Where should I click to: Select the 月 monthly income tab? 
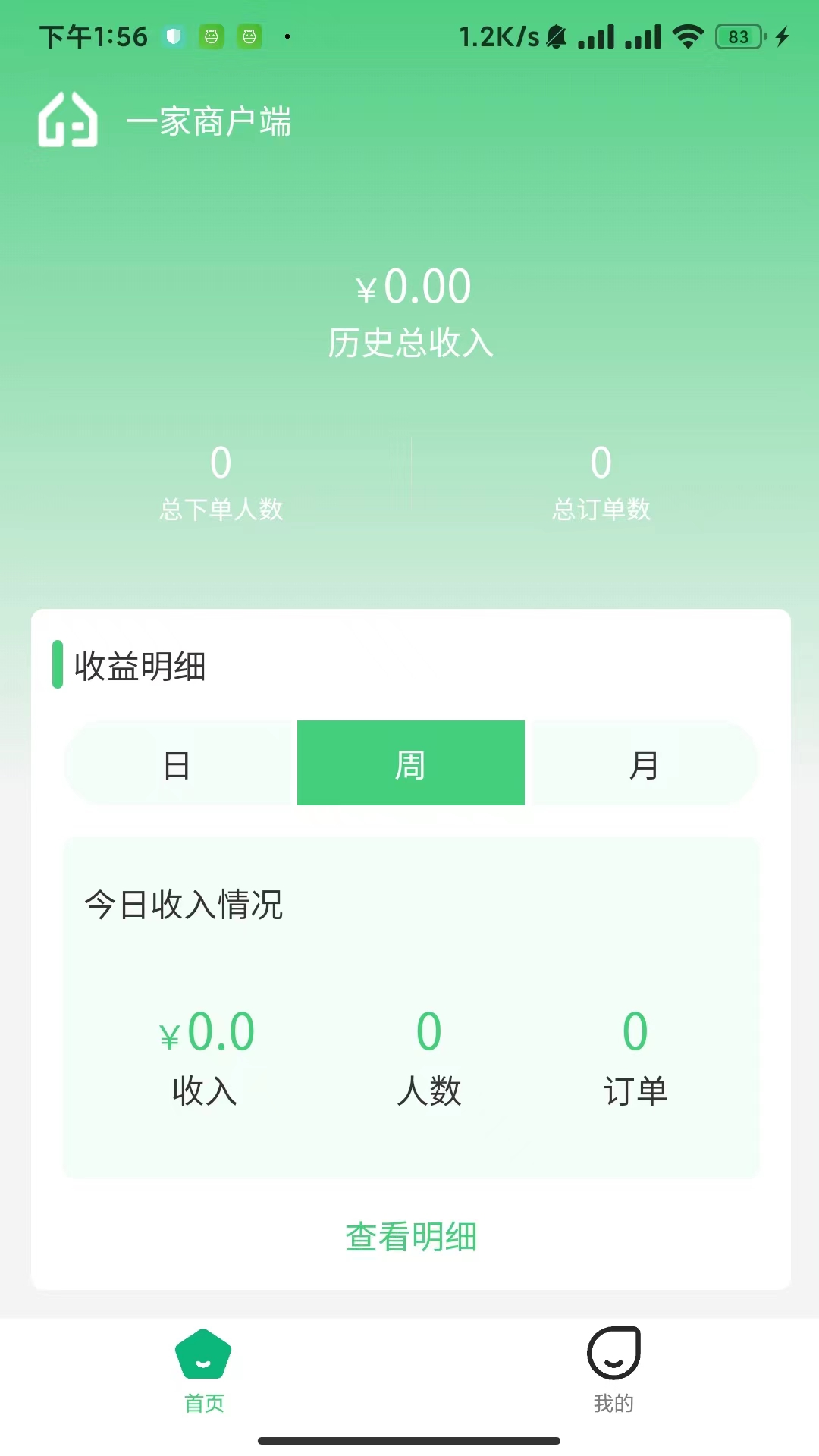[x=644, y=763]
